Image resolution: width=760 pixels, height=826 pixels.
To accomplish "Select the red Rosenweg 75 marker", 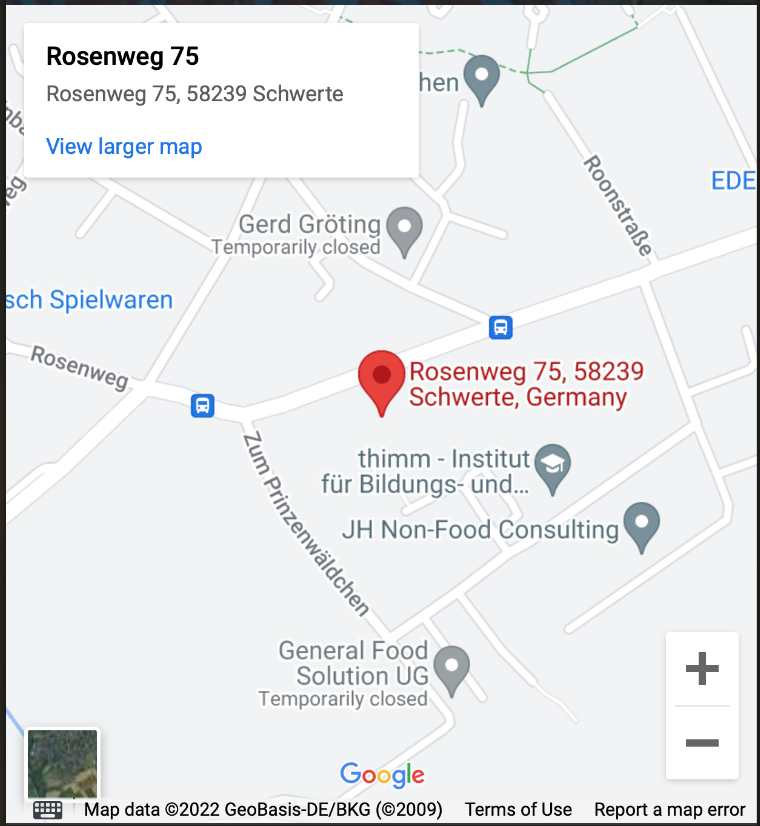I will (381, 380).
